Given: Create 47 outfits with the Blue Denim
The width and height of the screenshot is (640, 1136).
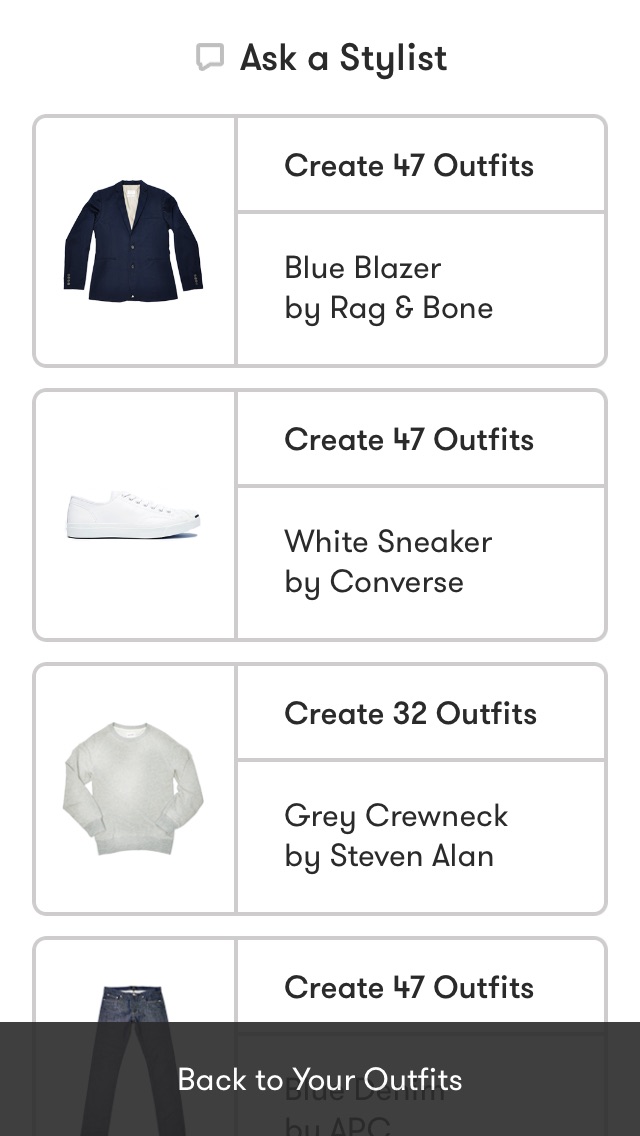Looking at the screenshot, I should click(x=420, y=987).
